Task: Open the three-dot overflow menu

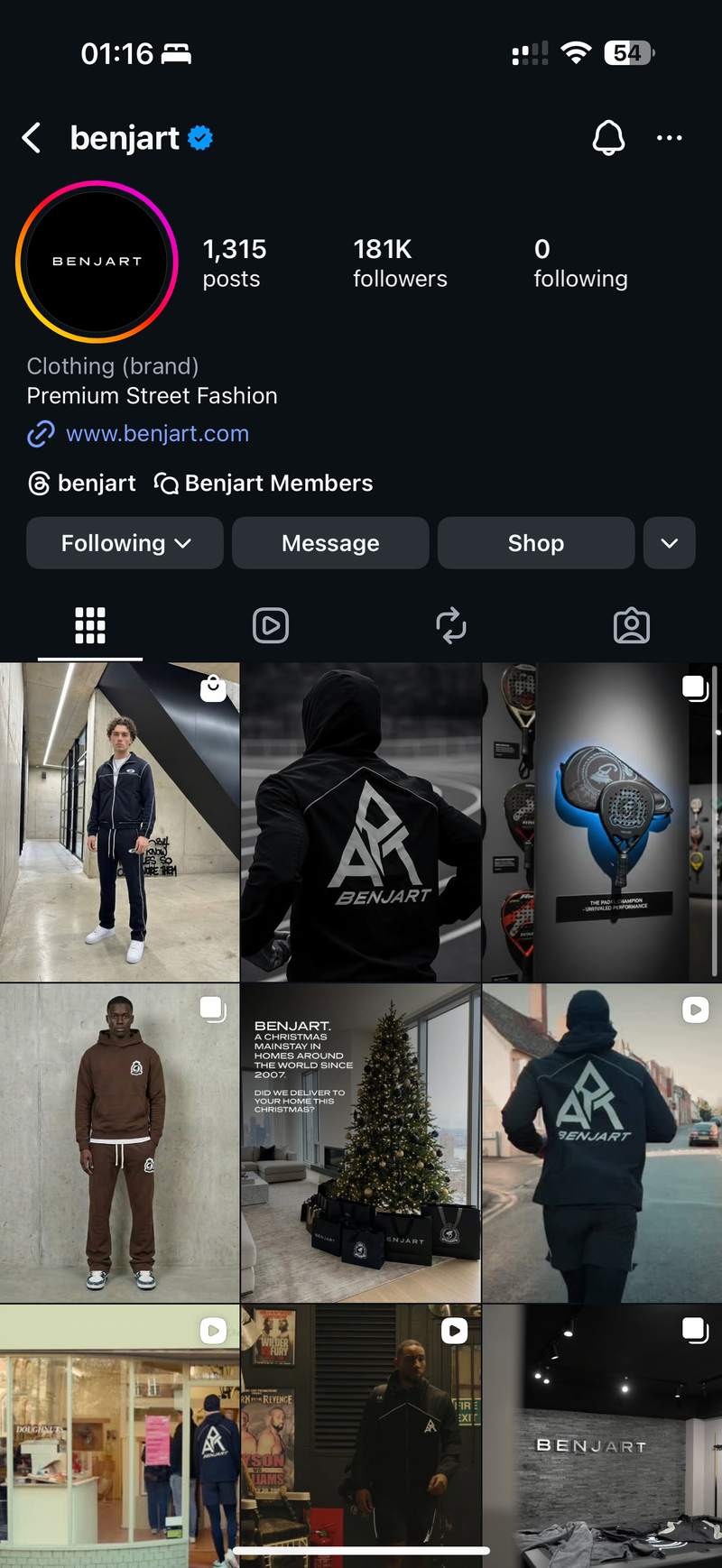Action: [669, 138]
